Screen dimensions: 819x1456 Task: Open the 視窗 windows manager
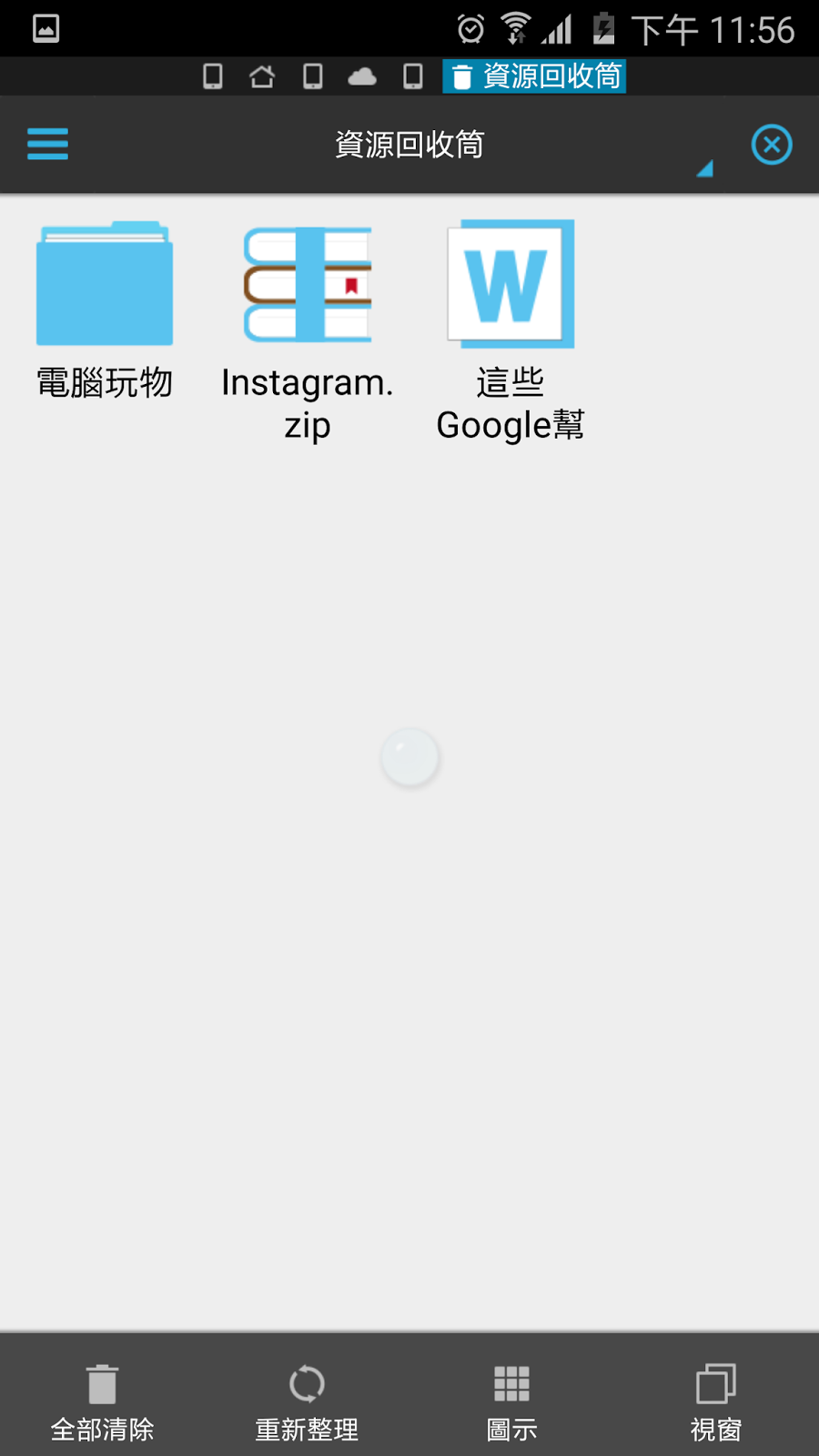tap(716, 1401)
